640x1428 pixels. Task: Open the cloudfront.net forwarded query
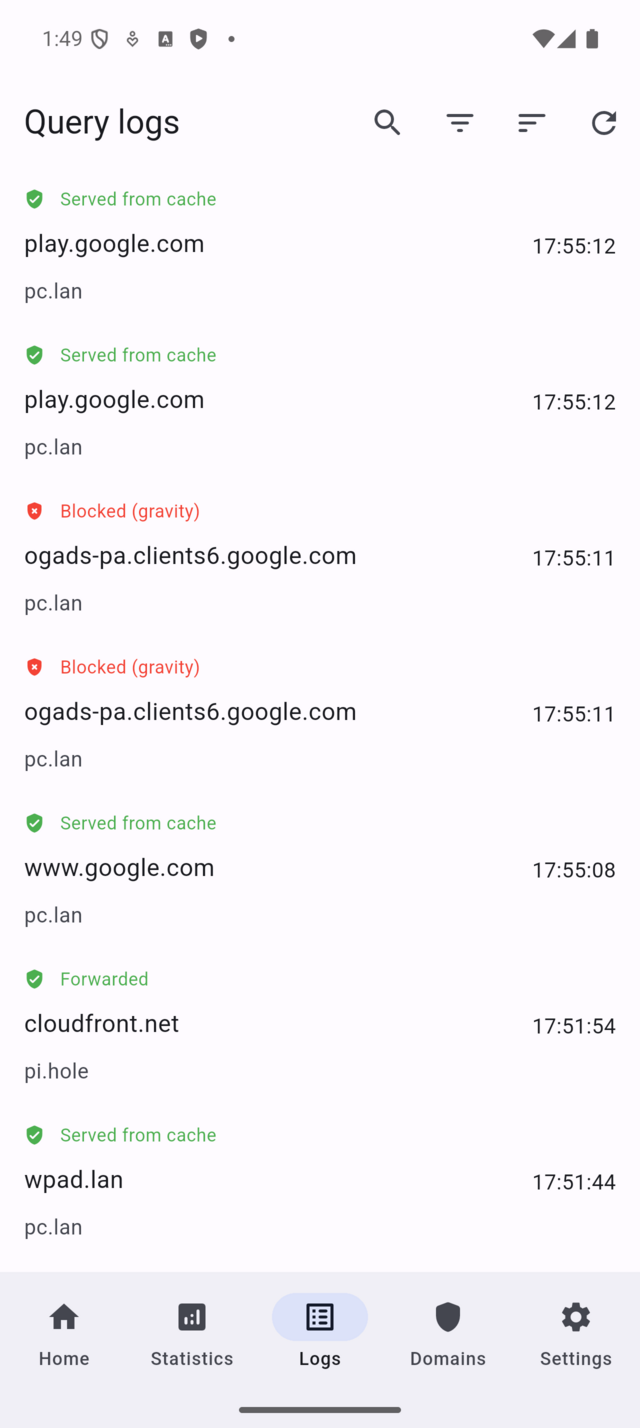[320, 1024]
